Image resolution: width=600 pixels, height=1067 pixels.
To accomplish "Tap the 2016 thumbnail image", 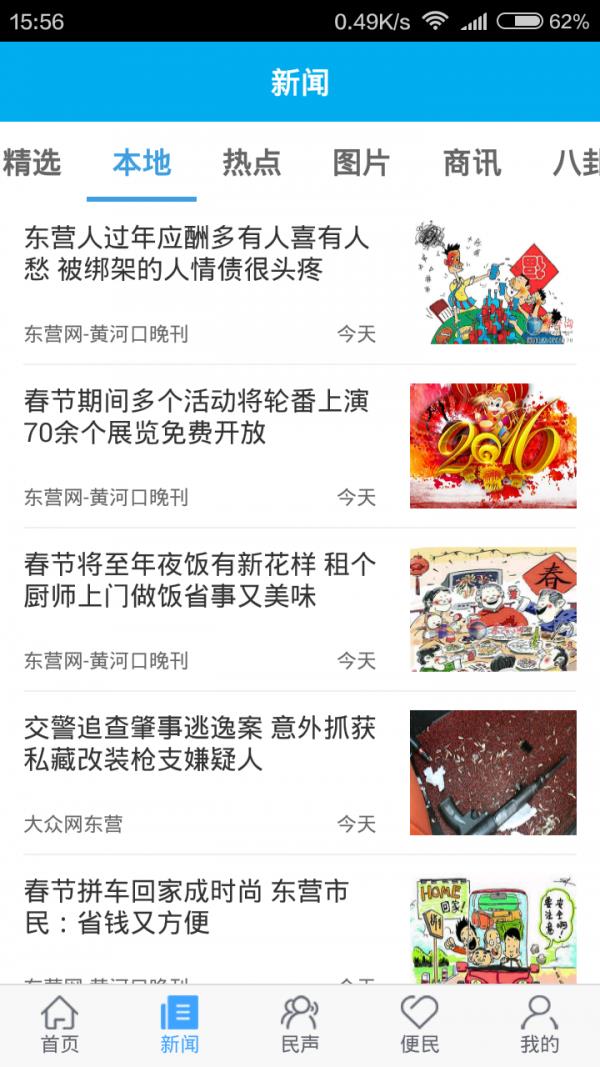I will [493, 446].
